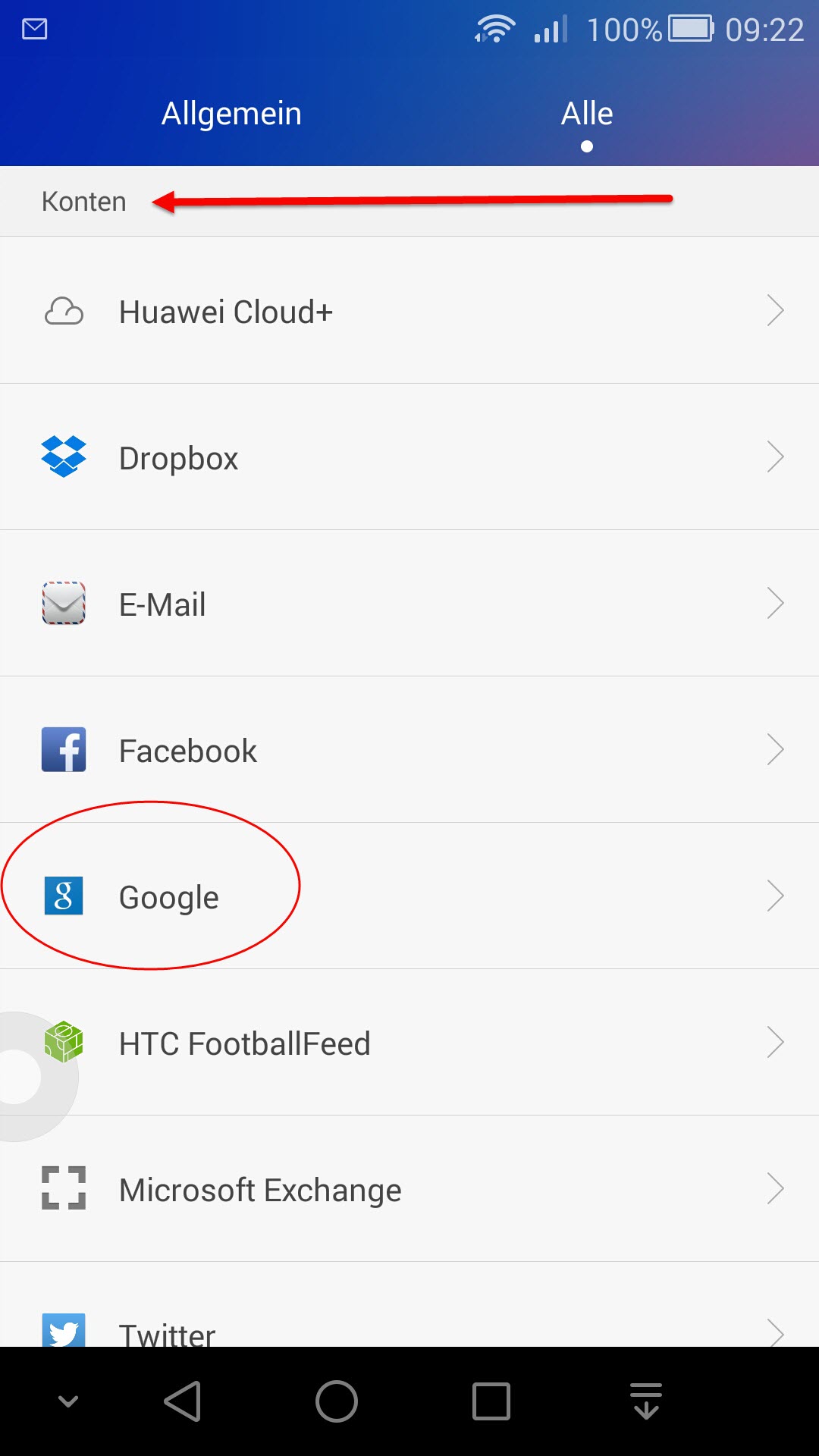
Task: Open E-Mail account settings
Action: tap(409, 603)
